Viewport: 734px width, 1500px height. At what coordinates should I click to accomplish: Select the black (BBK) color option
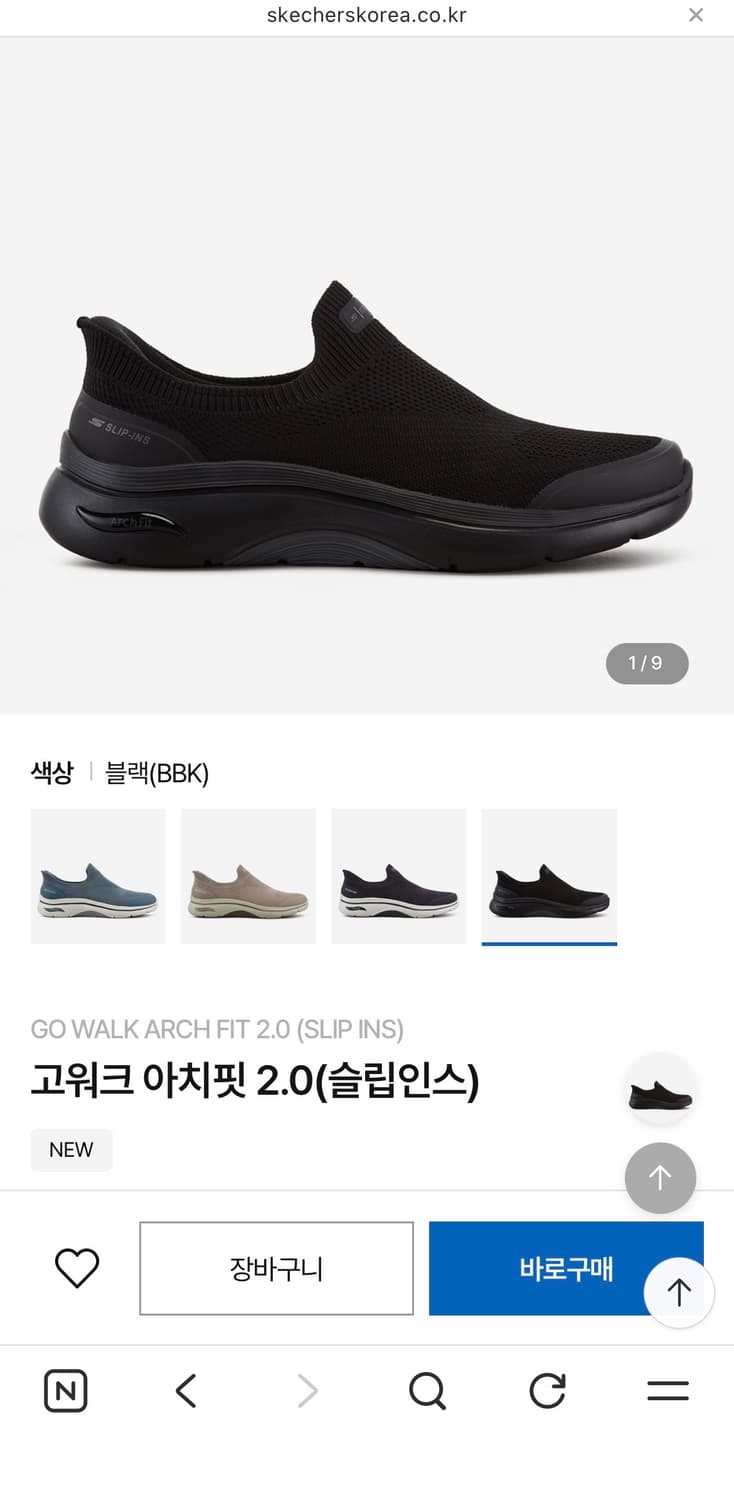click(x=549, y=875)
